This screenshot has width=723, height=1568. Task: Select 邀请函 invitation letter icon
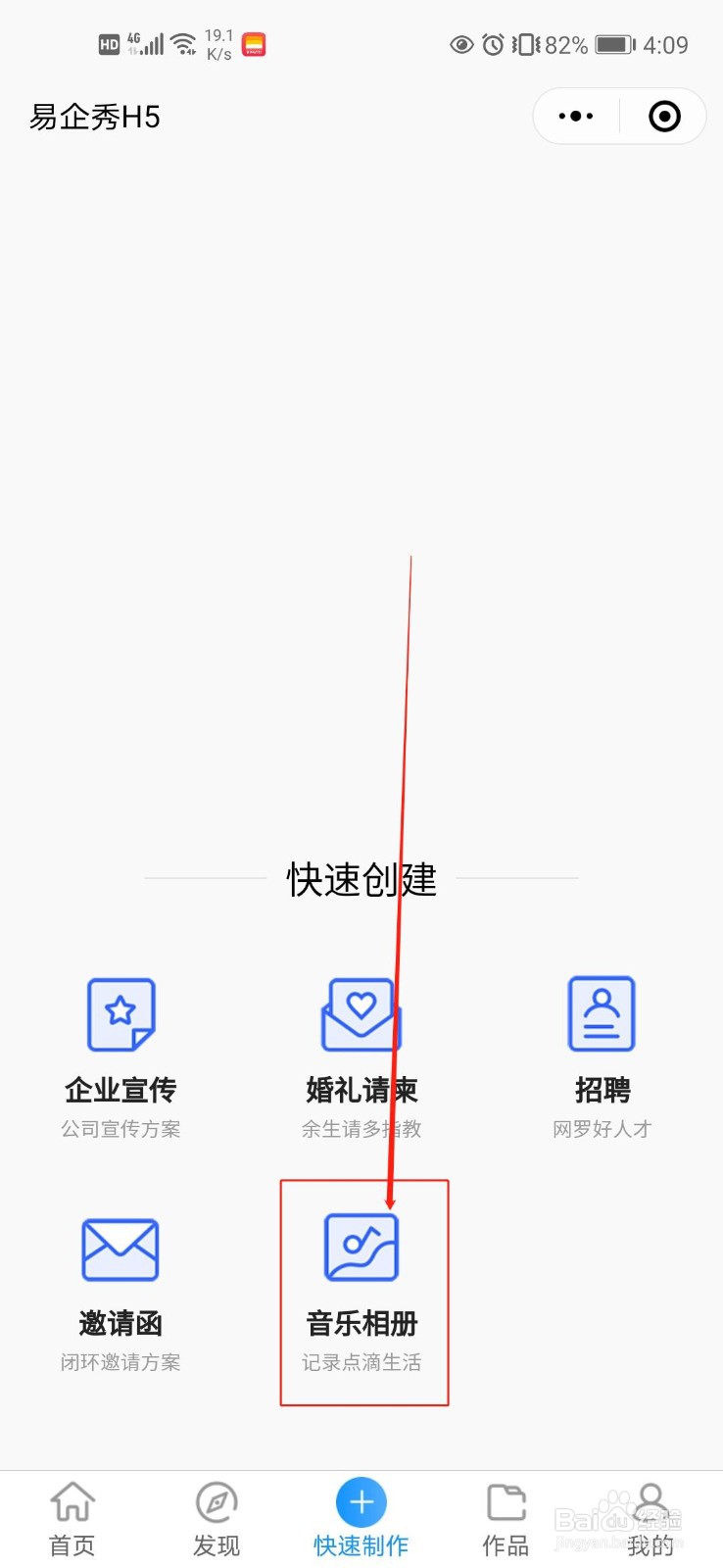coord(120,1249)
